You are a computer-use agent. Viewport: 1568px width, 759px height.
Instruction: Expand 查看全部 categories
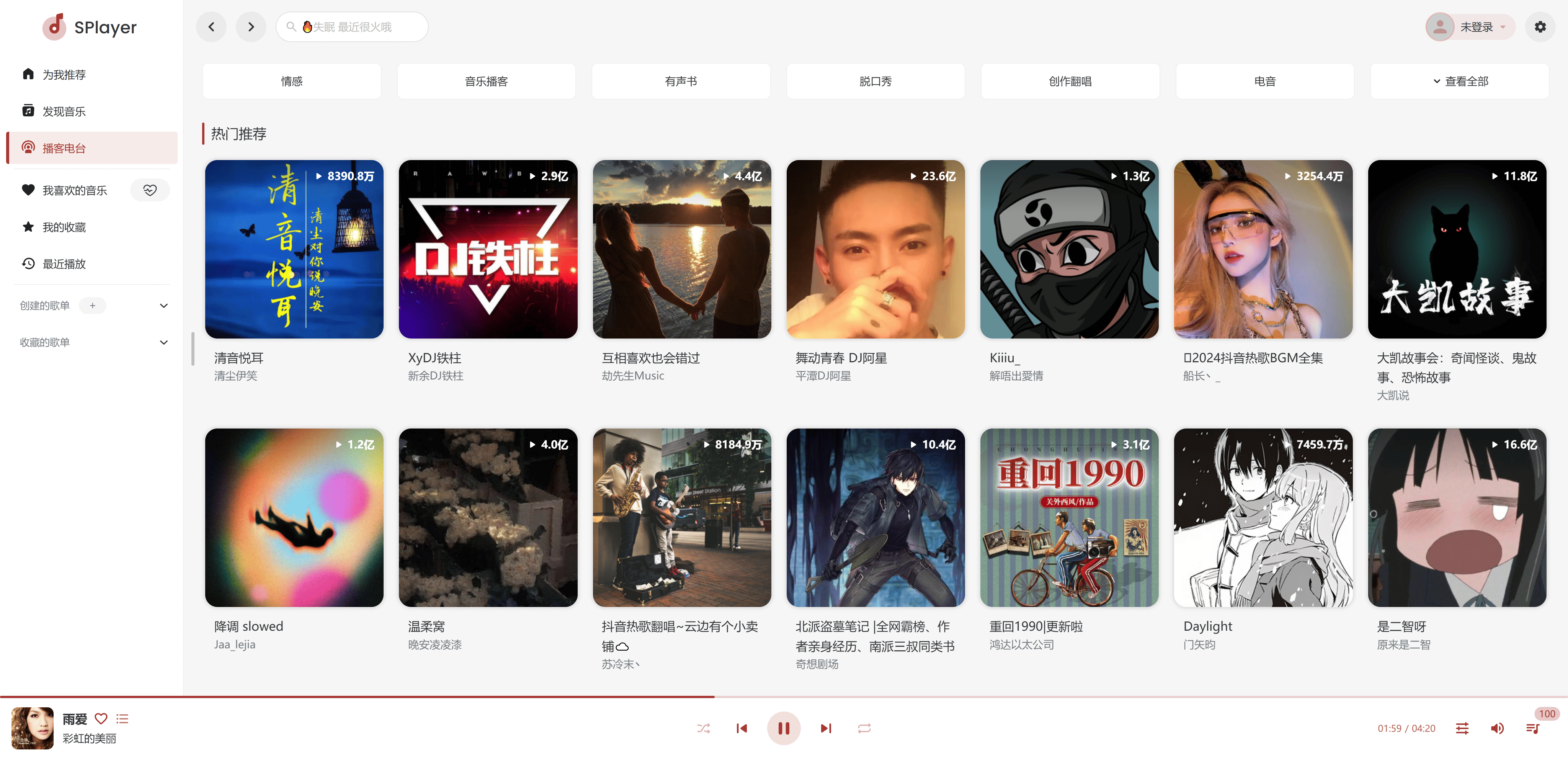tap(1459, 81)
